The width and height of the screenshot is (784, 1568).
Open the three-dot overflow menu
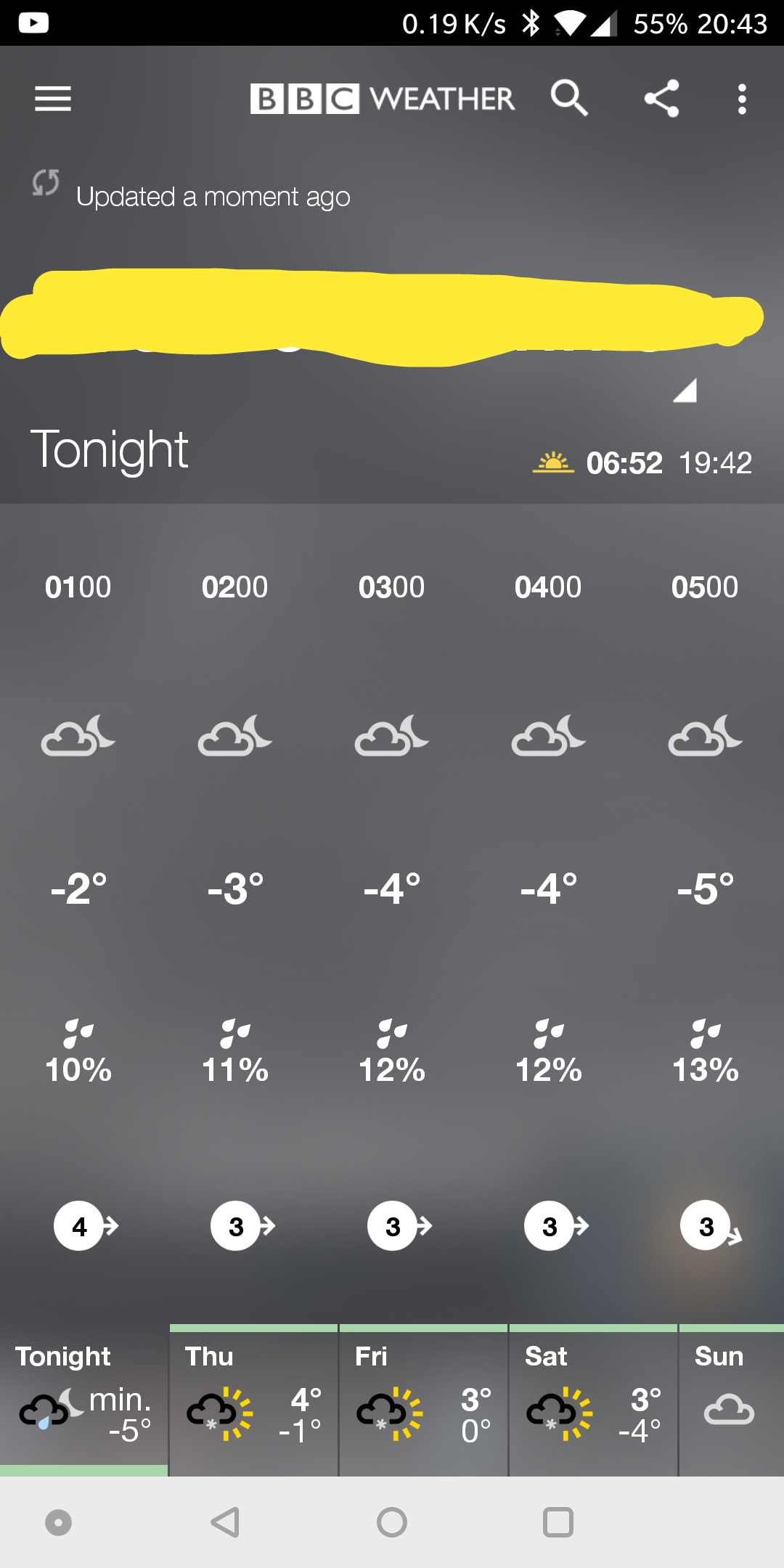[741, 99]
